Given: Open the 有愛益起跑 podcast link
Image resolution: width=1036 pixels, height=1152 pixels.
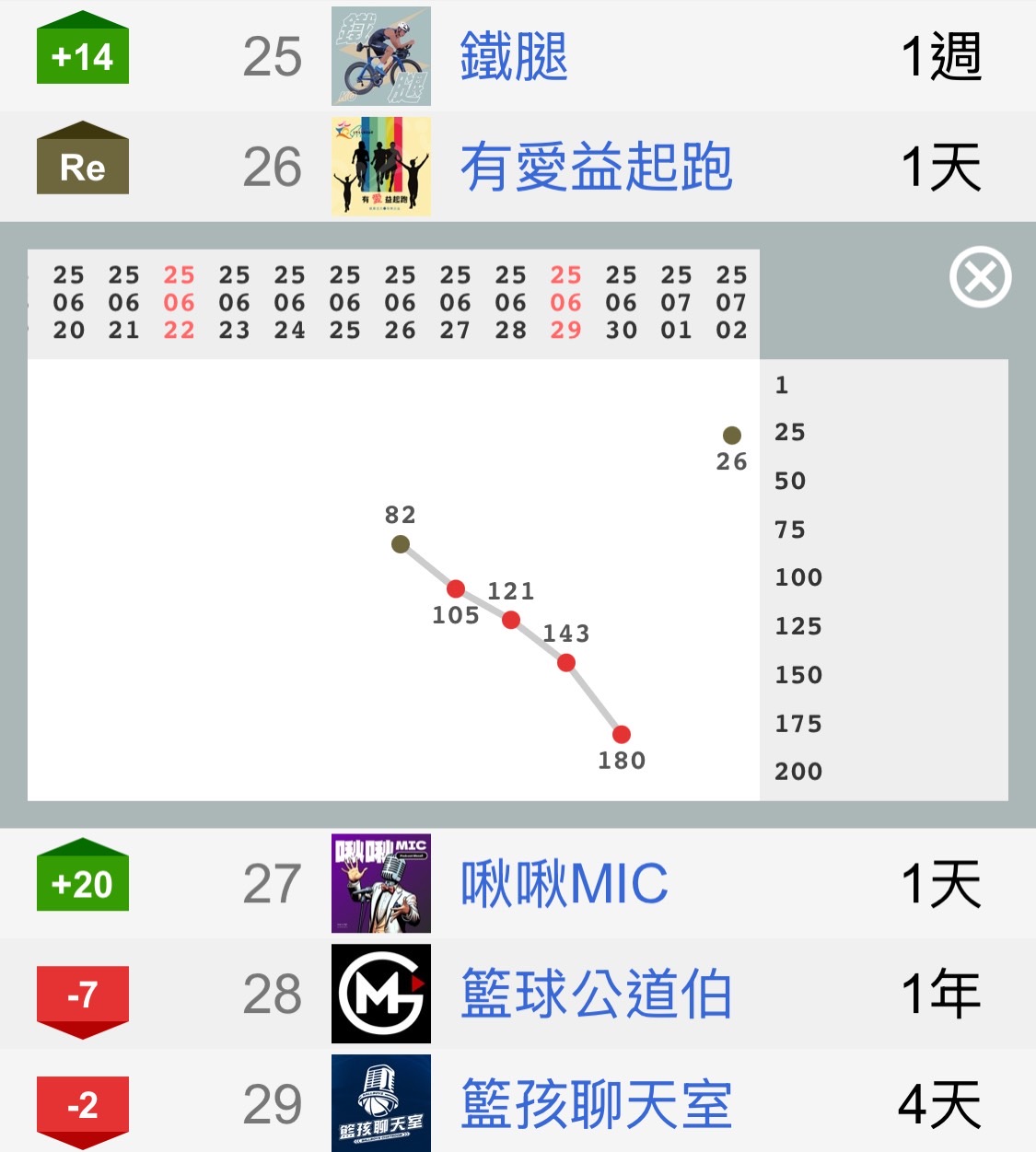Looking at the screenshot, I should pyautogui.click(x=596, y=168).
